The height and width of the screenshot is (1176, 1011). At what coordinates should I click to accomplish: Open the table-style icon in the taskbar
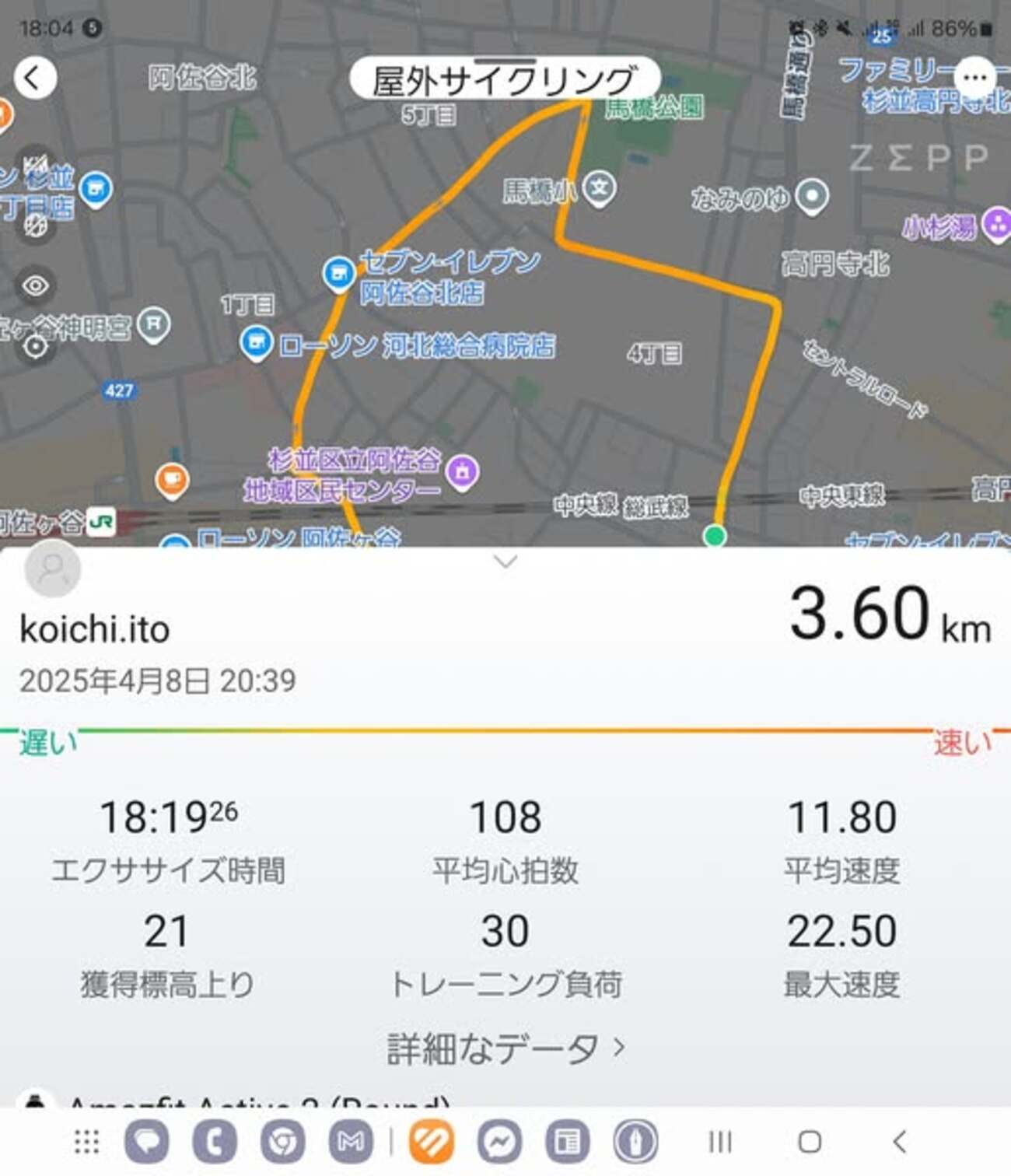568,1142
